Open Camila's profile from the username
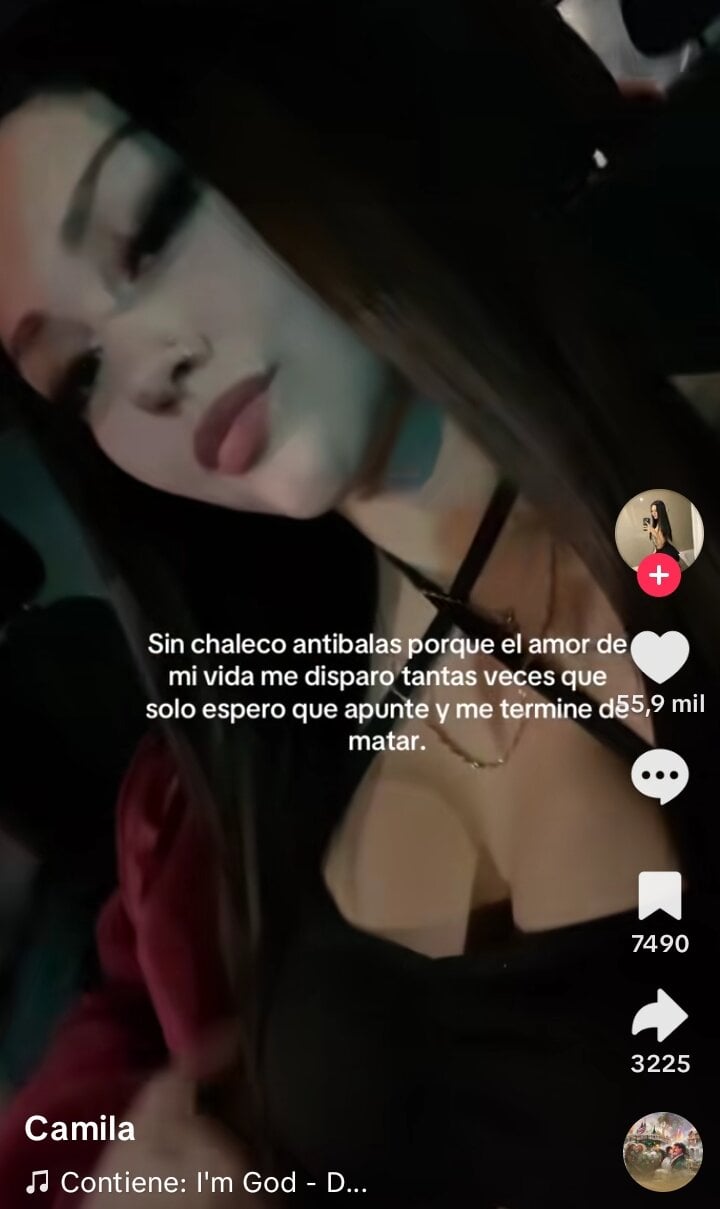720x1209 pixels. 80,1129
